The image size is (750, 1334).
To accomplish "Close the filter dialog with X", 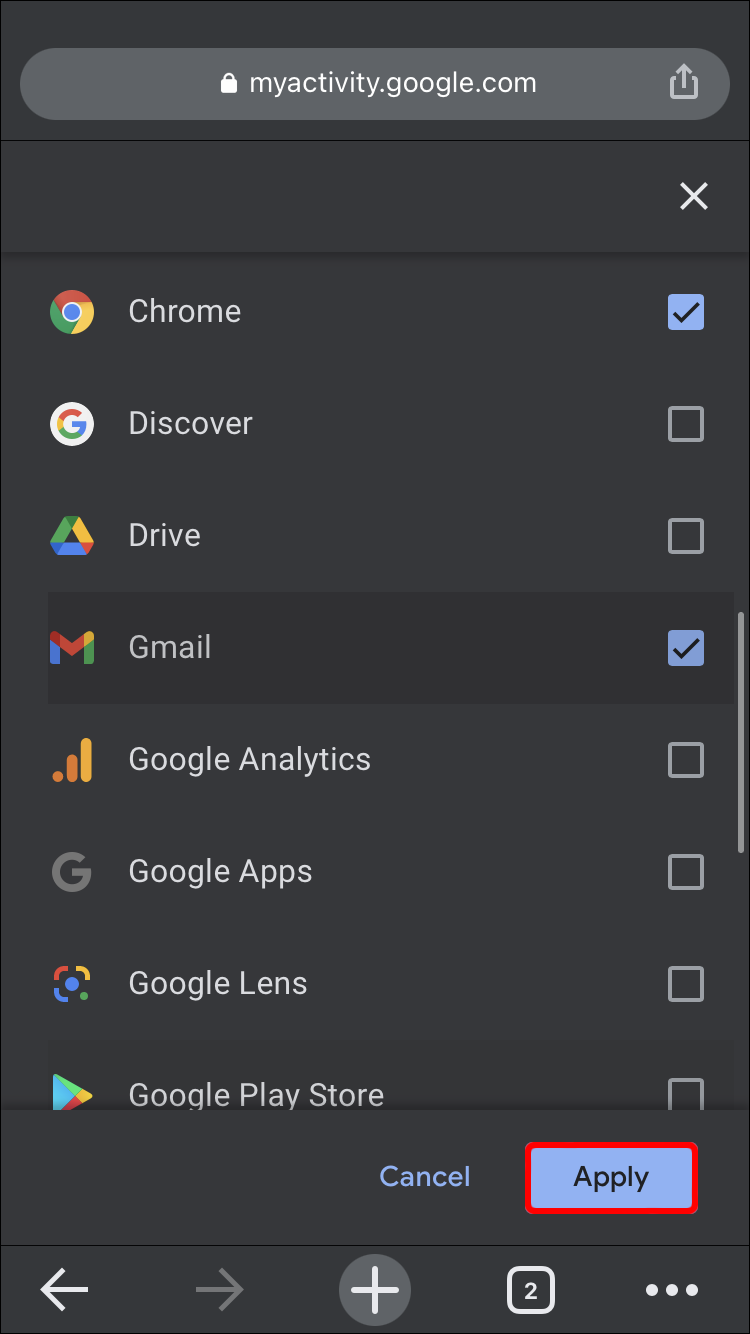I will [x=693, y=196].
